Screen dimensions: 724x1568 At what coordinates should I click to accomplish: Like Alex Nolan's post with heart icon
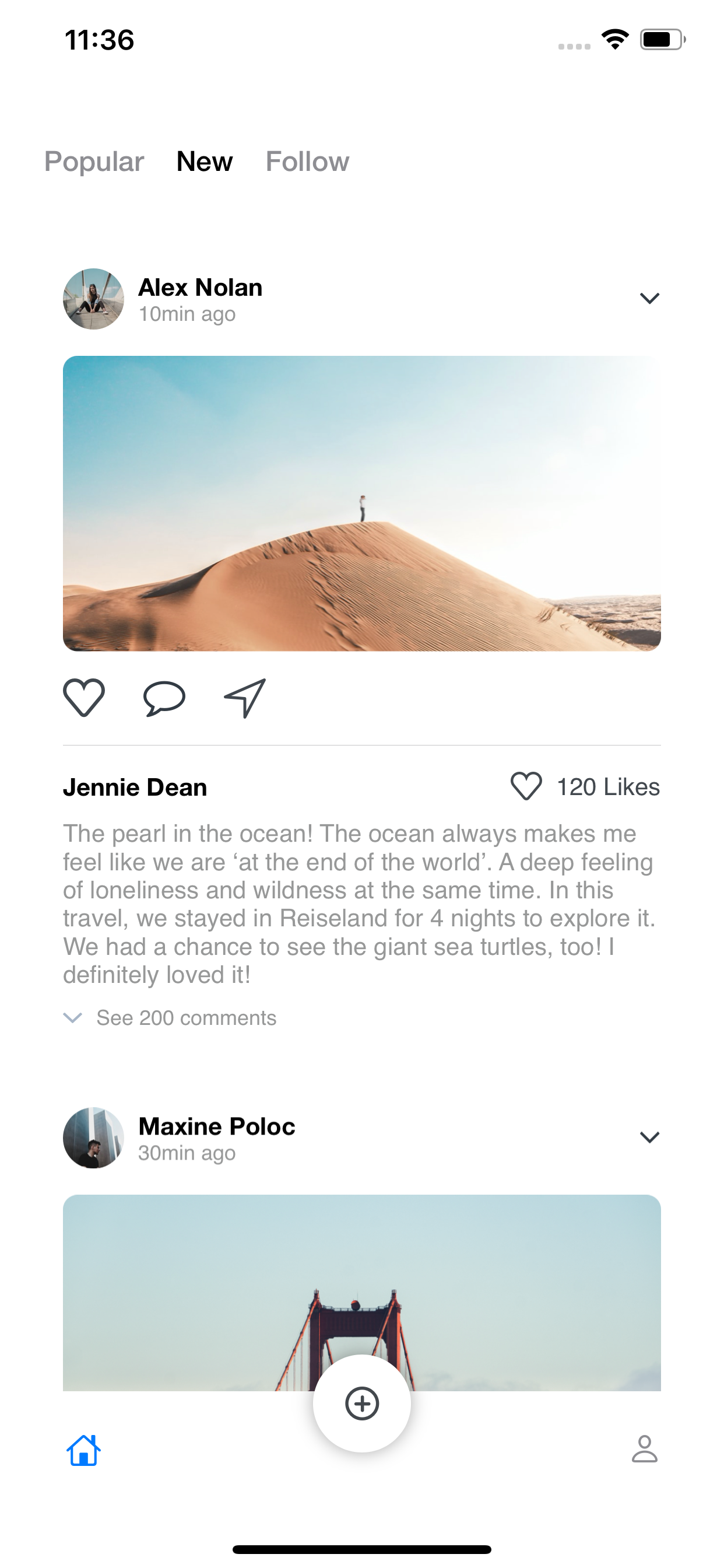(84, 698)
